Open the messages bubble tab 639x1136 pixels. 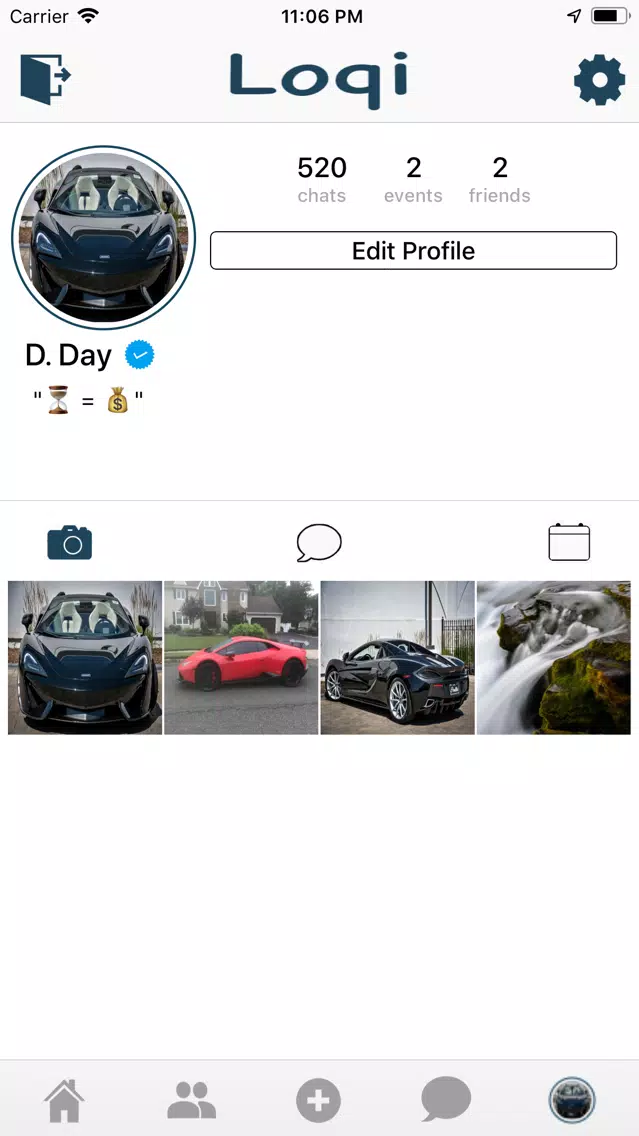[446, 1099]
